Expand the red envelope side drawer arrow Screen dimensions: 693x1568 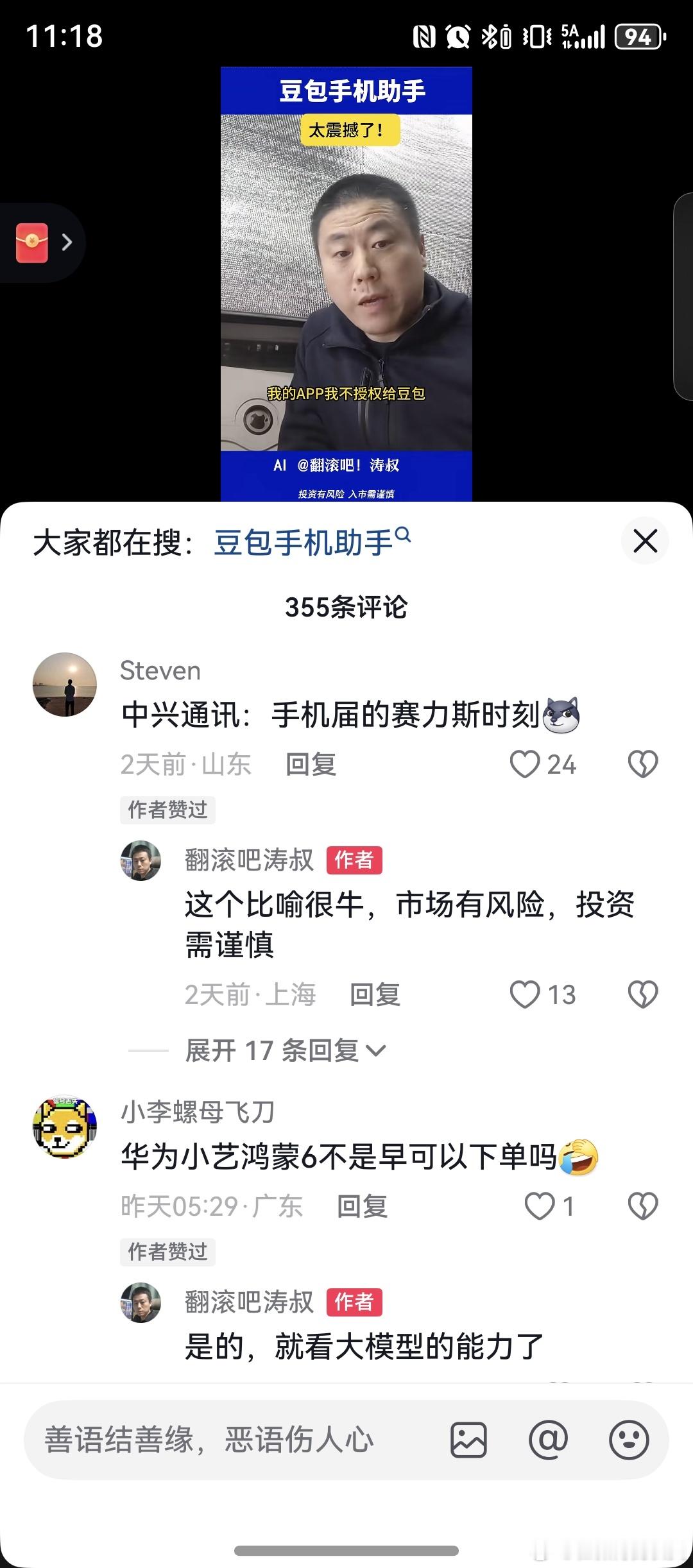[67, 242]
